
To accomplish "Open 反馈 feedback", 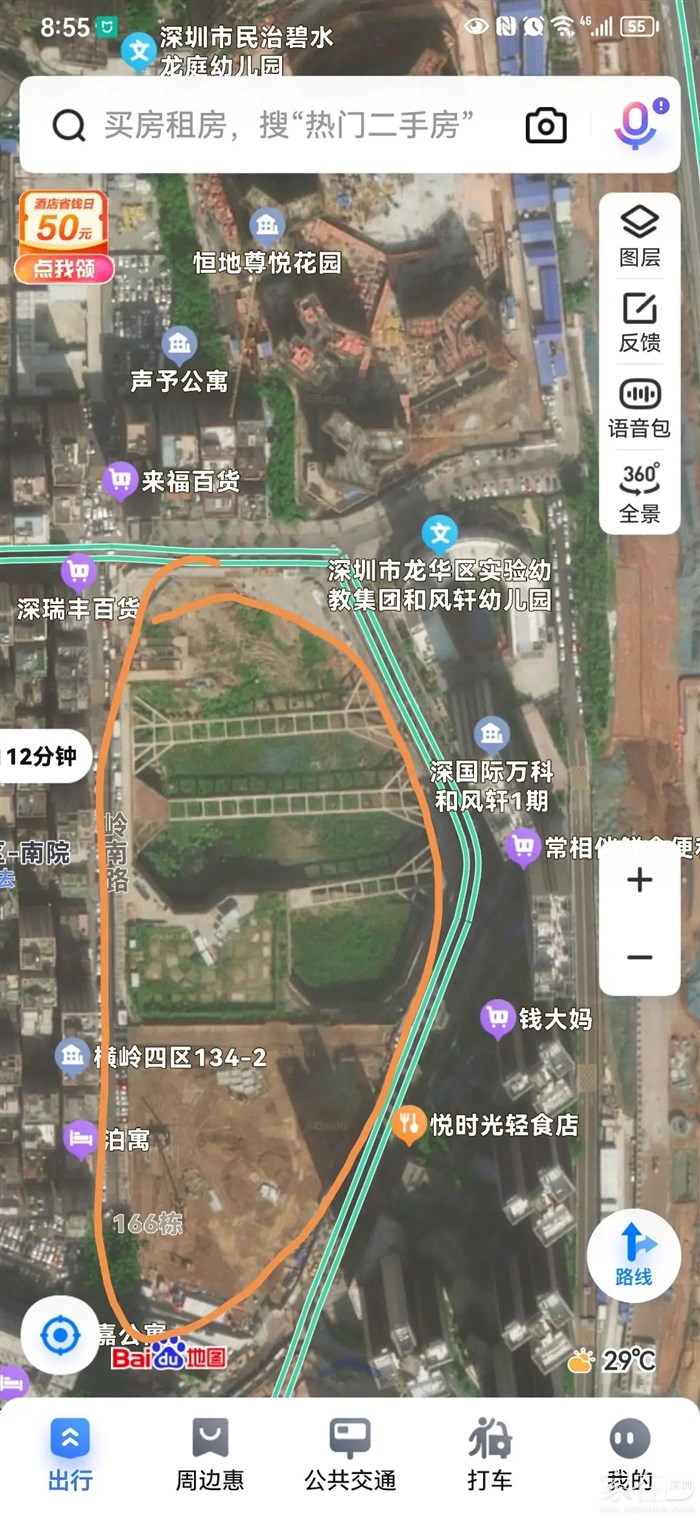I will [x=639, y=322].
